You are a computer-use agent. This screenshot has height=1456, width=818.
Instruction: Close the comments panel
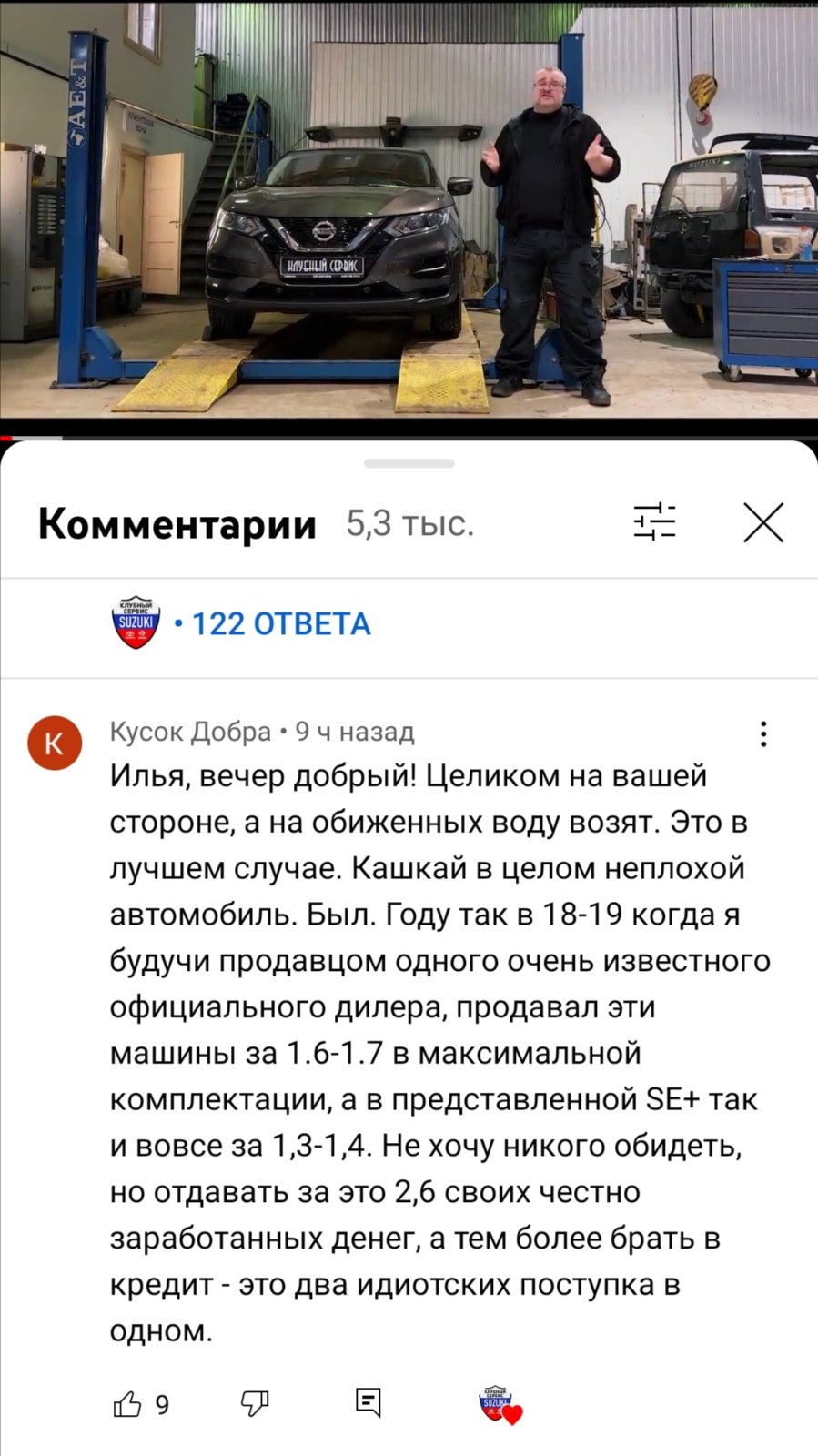762,523
